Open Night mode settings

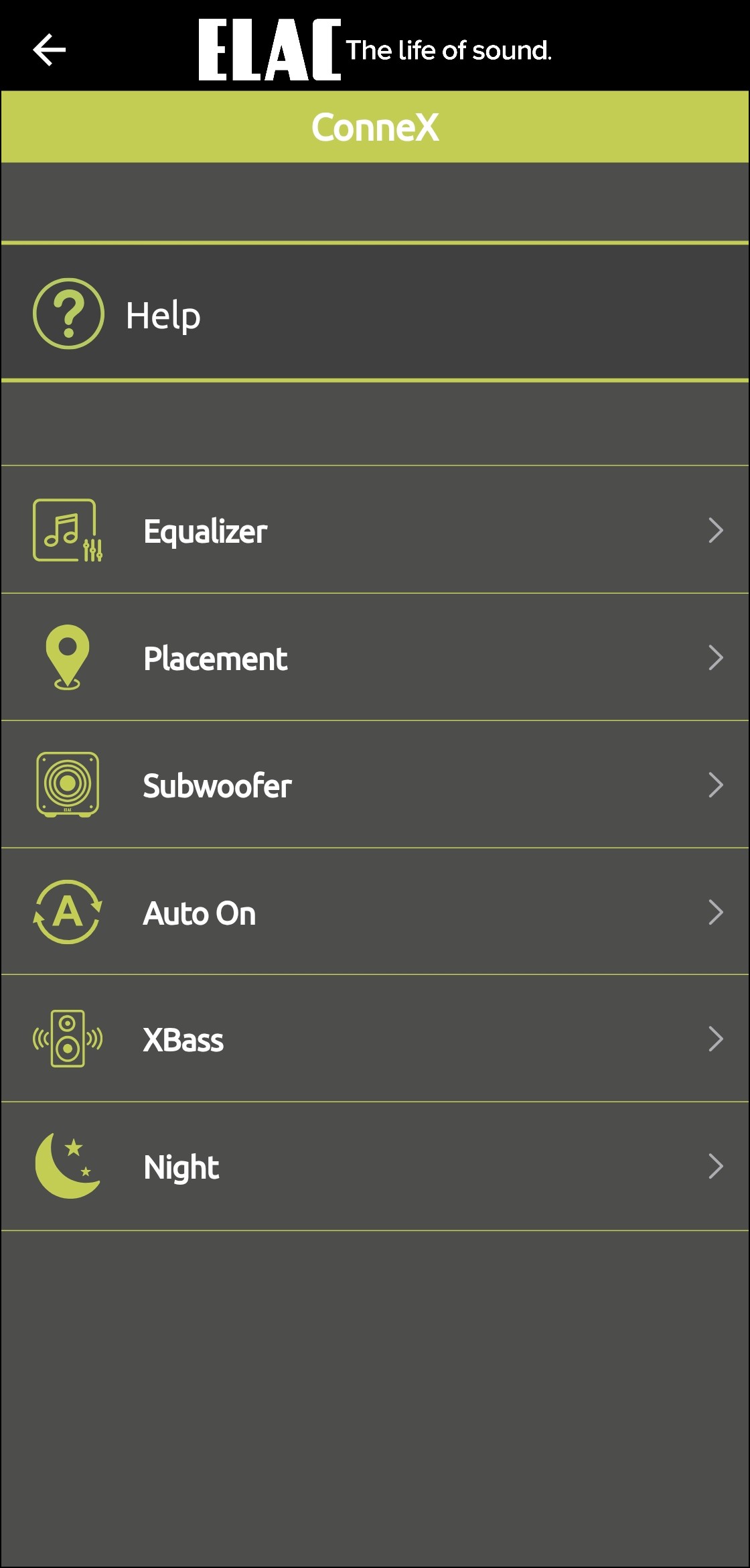tap(375, 1167)
